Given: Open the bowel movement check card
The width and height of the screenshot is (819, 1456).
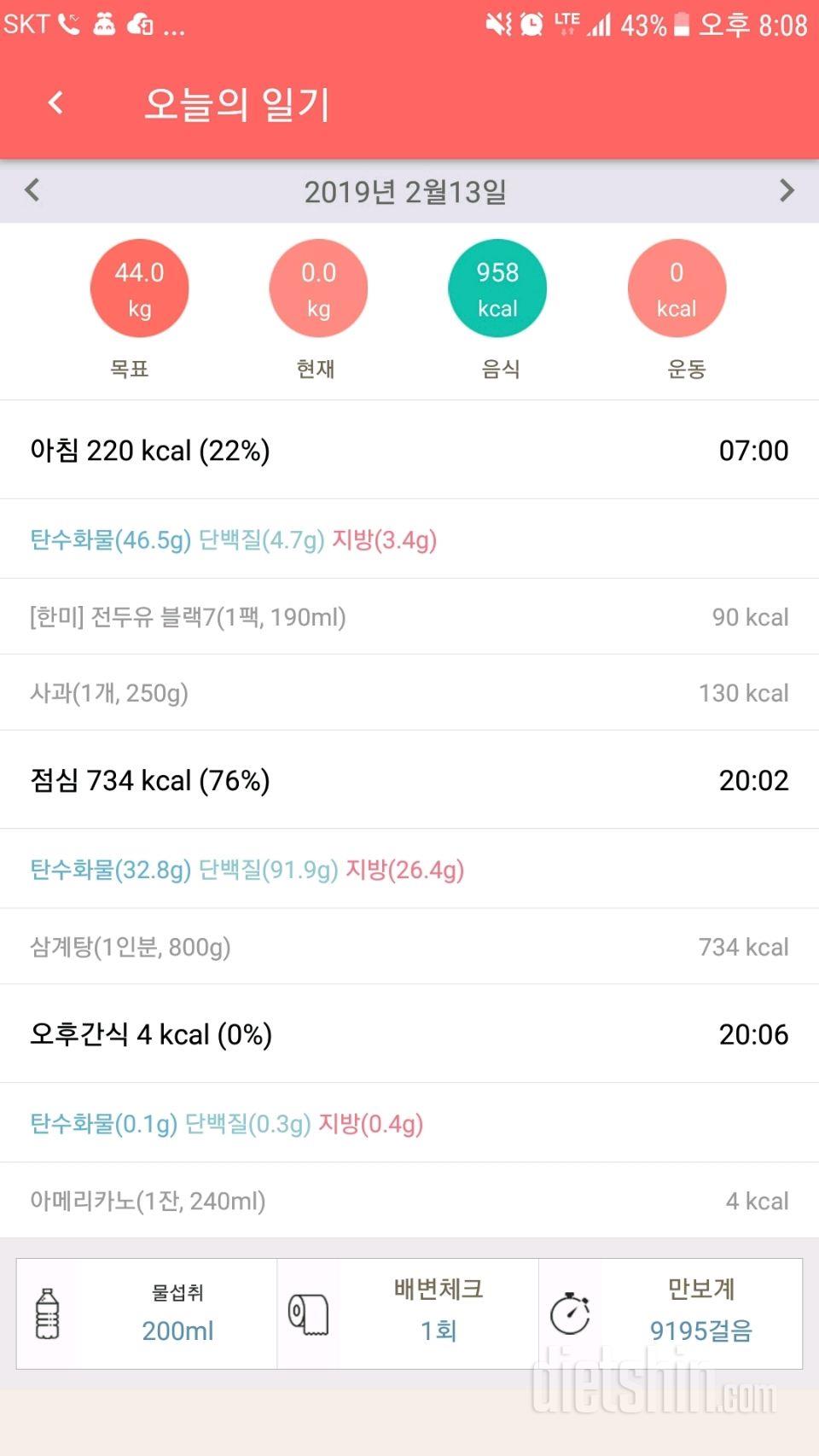Looking at the screenshot, I should [408, 1313].
